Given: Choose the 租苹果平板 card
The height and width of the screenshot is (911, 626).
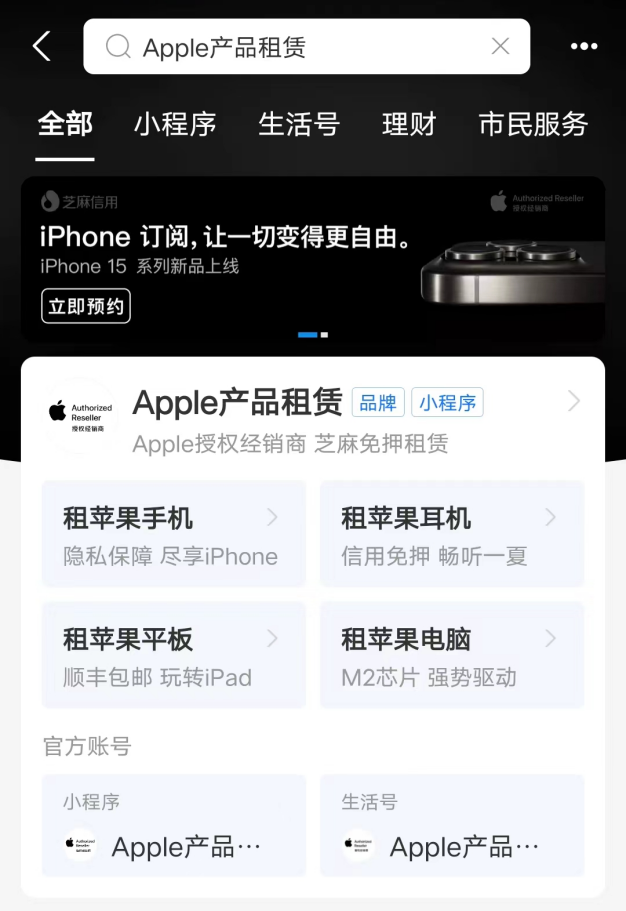Looking at the screenshot, I should click(x=173, y=655).
